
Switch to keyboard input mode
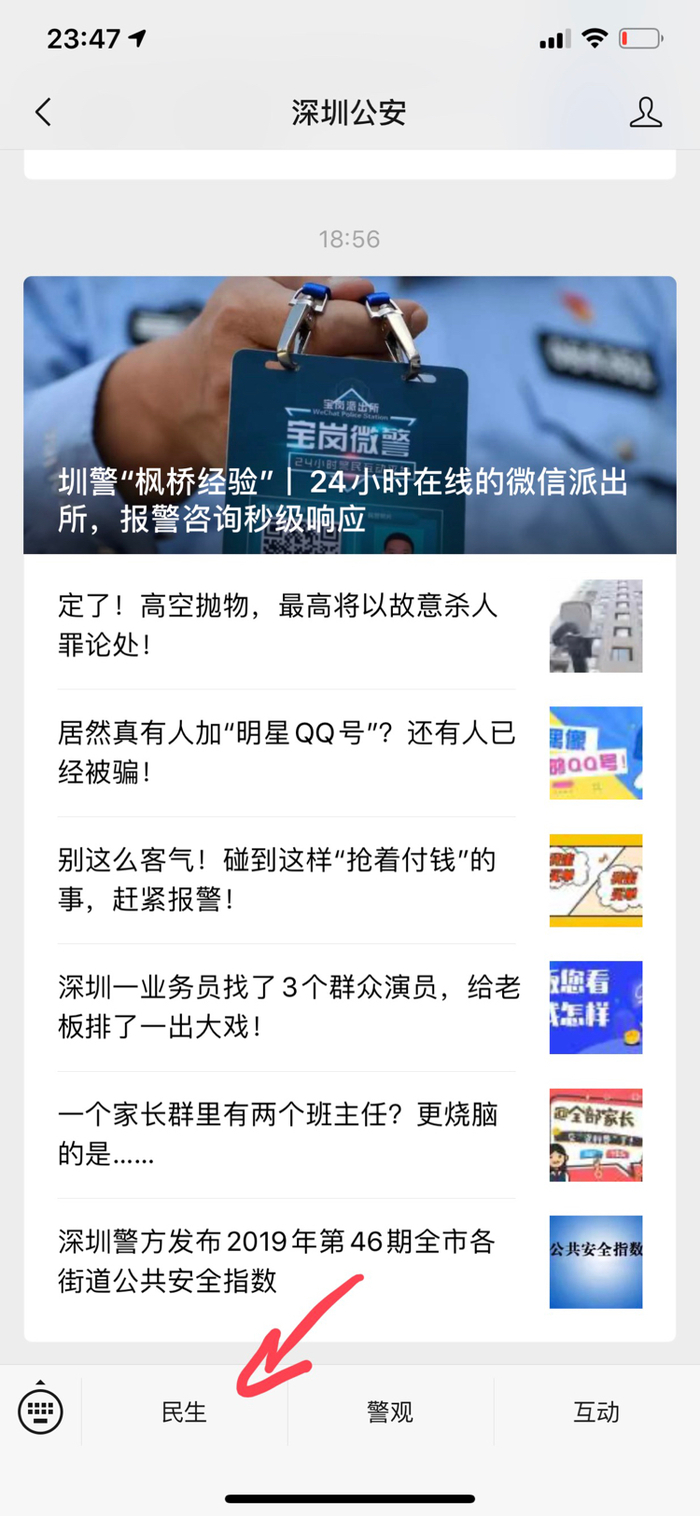[41, 1412]
